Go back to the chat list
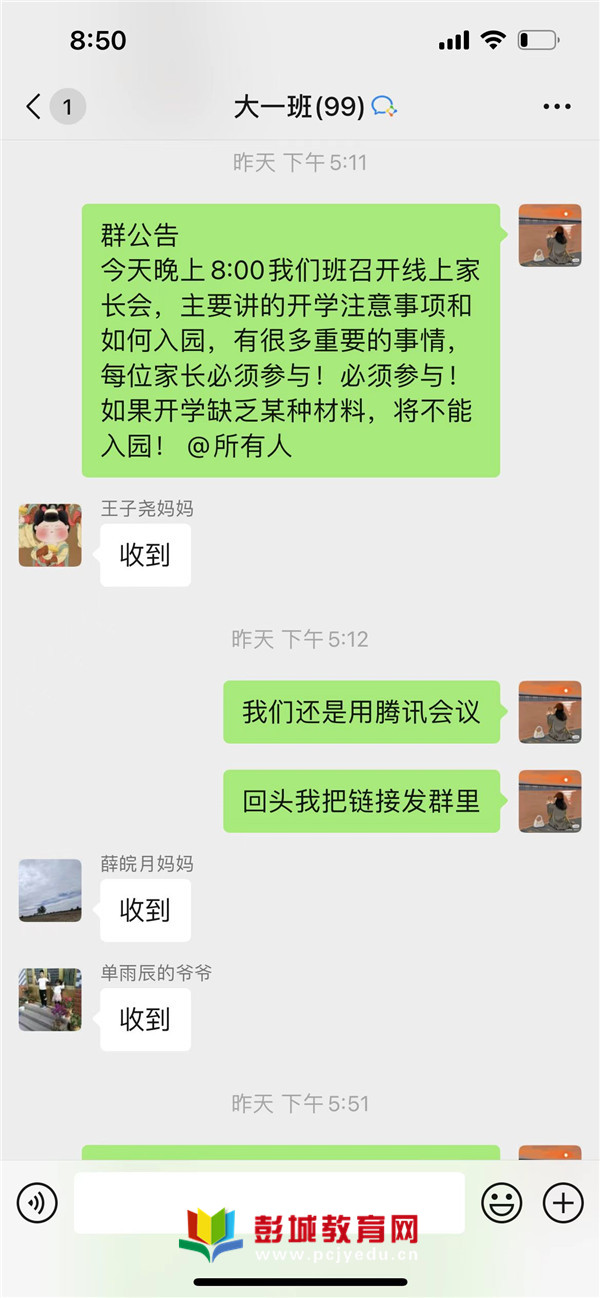 pos(35,107)
